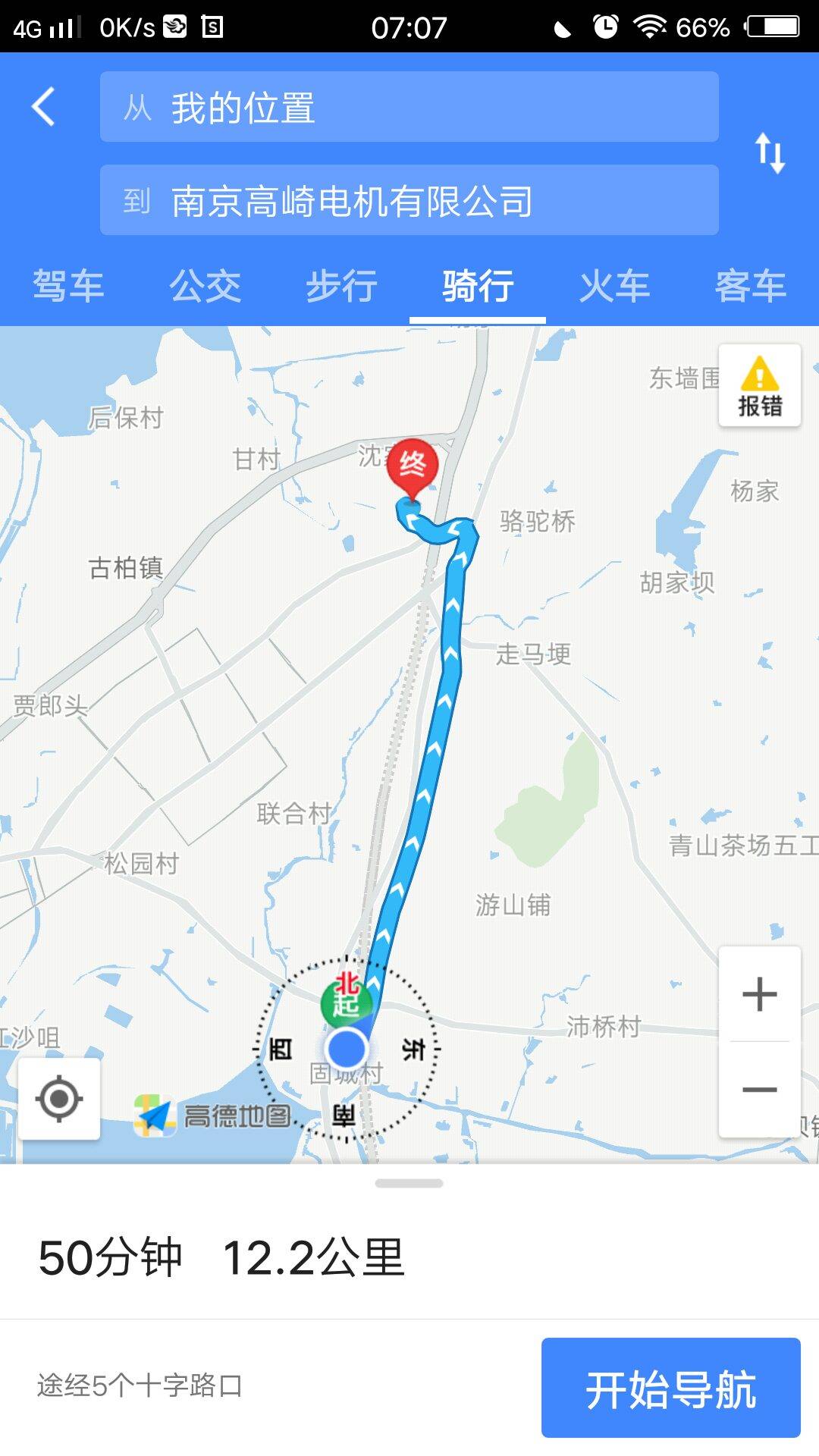
Task: Swap start and destination locations
Action: [770, 152]
